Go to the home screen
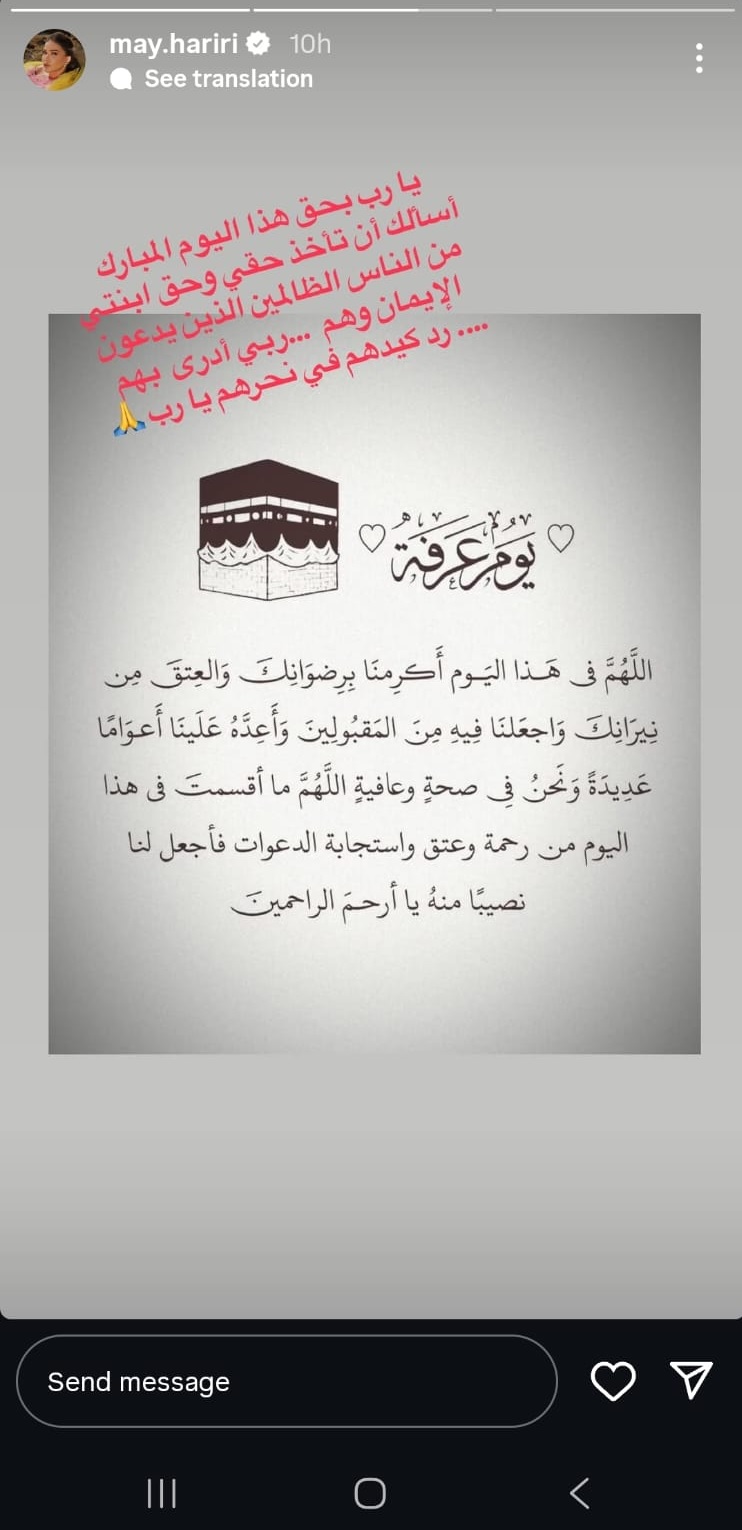Screen dimensions: 742x1530 (x=370, y=1493)
